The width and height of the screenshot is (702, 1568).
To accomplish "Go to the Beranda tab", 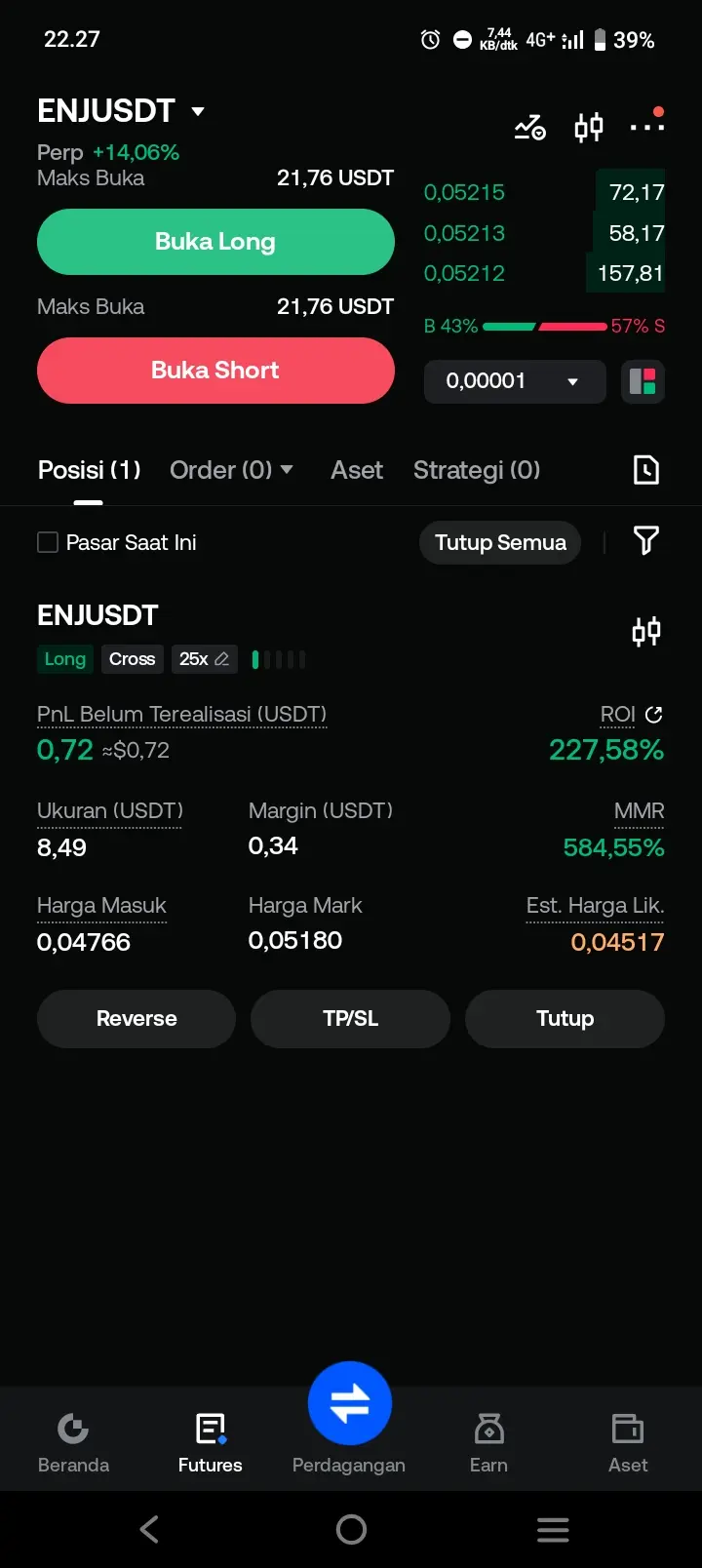I will coord(73,1442).
